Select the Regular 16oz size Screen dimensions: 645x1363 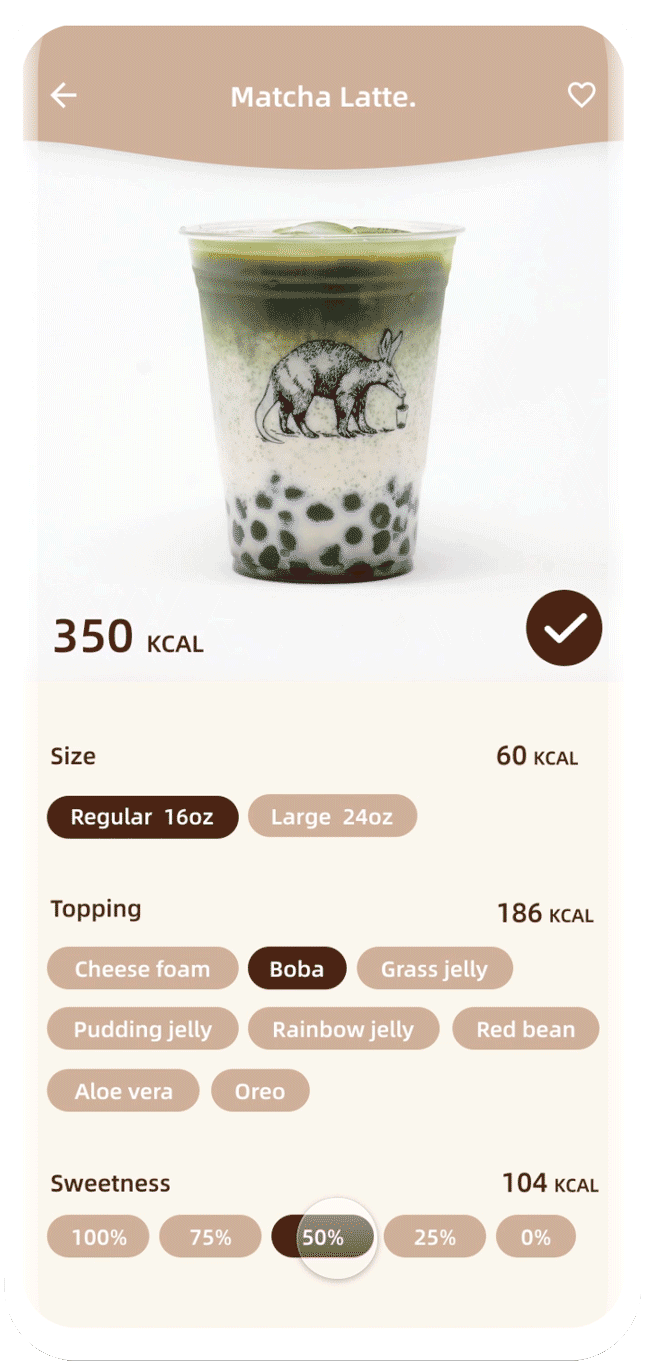(x=142, y=817)
